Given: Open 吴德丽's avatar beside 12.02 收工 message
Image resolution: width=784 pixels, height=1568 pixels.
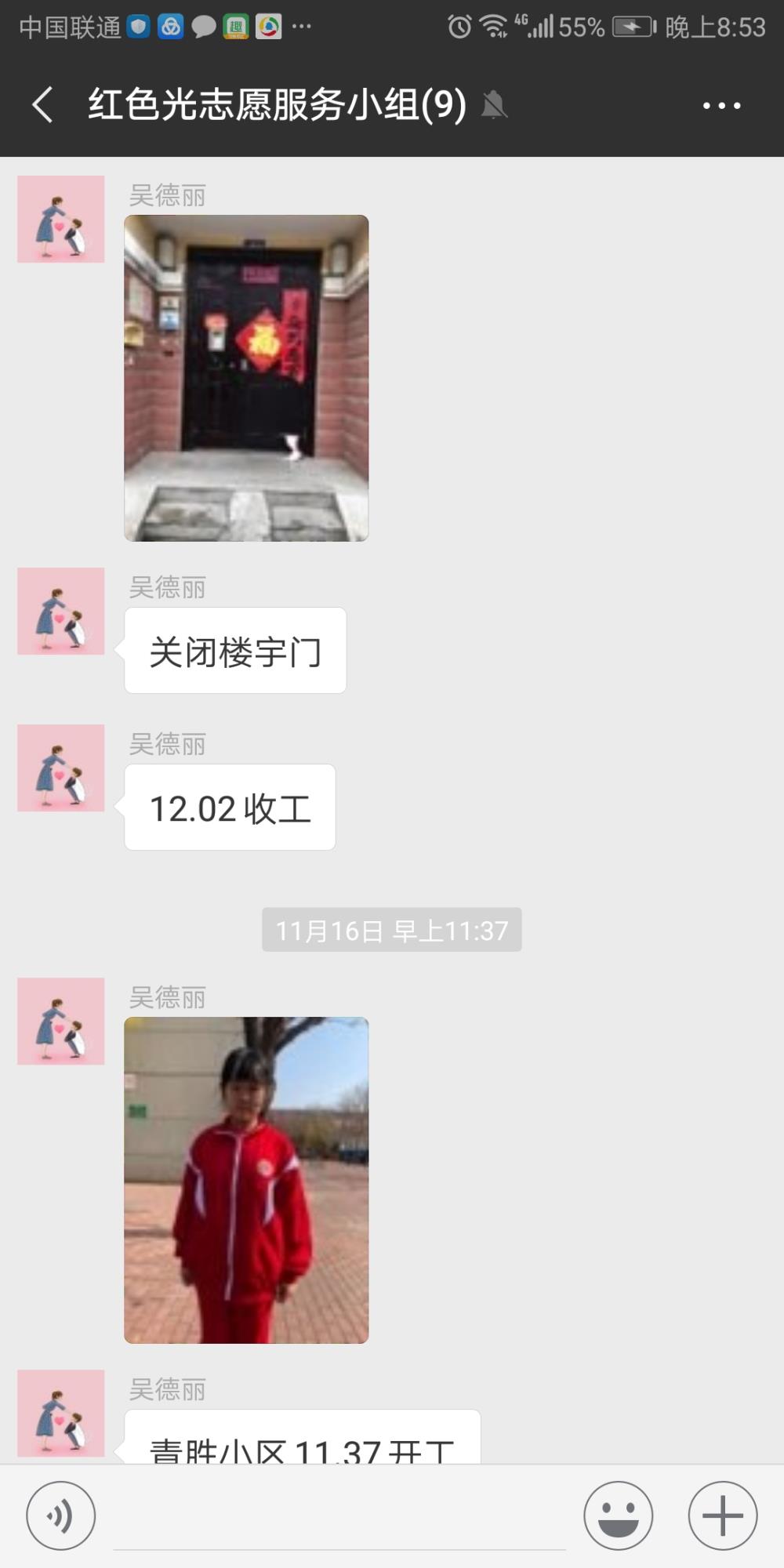Looking at the screenshot, I should click(61, 768).
